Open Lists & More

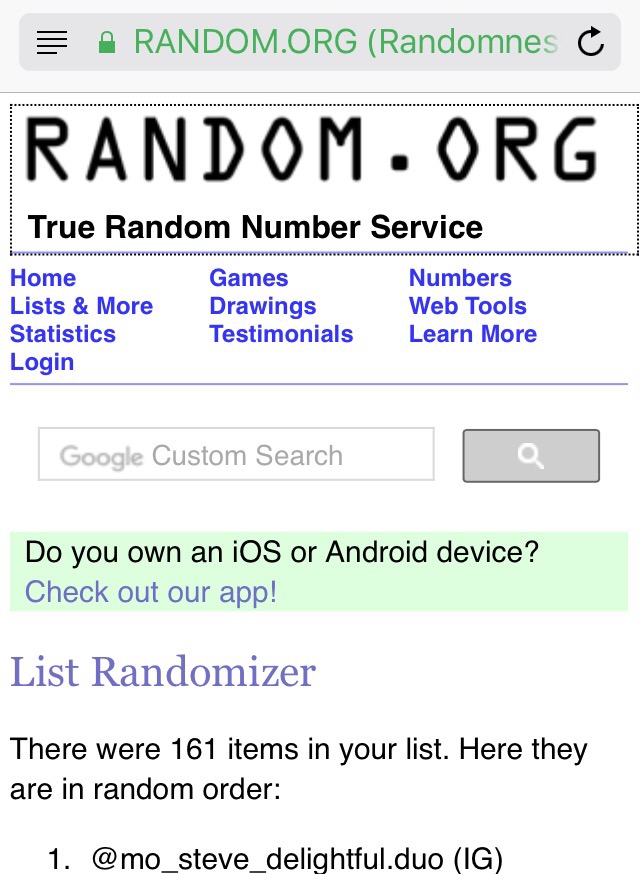coord(81,306)
